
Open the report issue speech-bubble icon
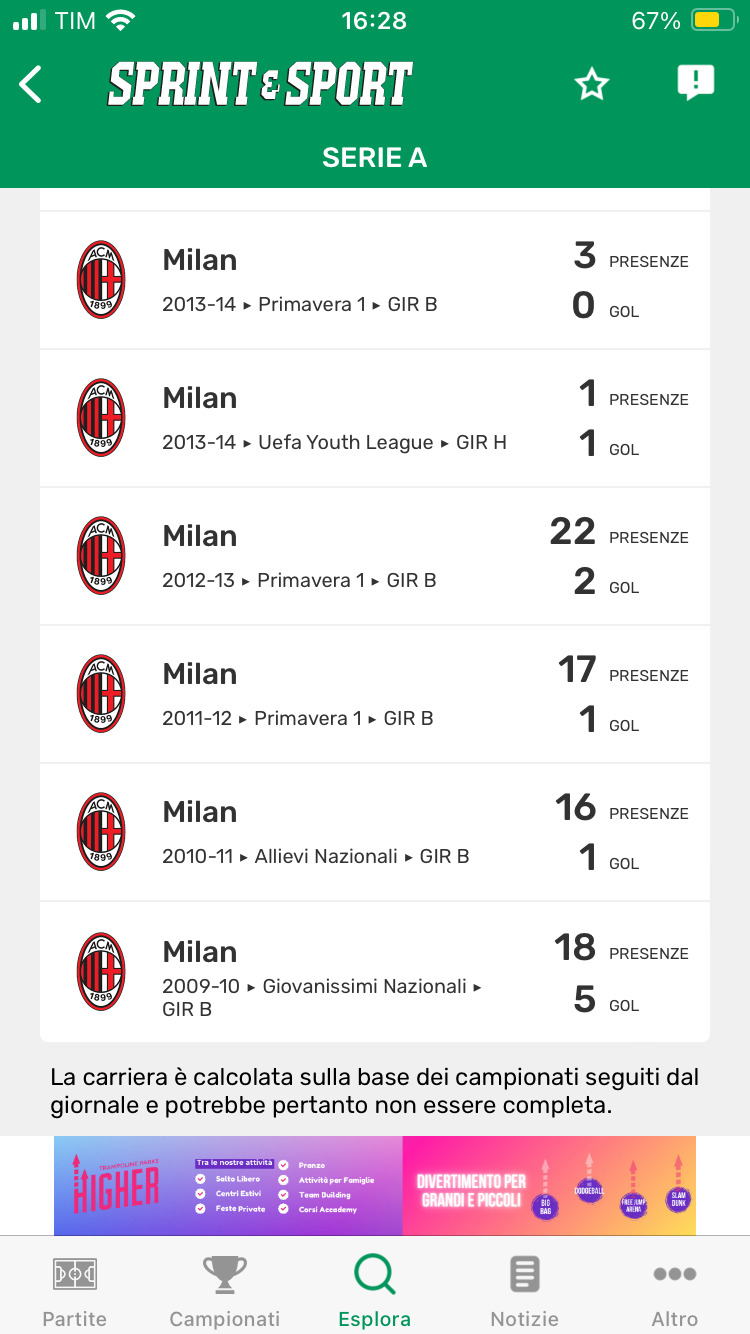(695, 83)
